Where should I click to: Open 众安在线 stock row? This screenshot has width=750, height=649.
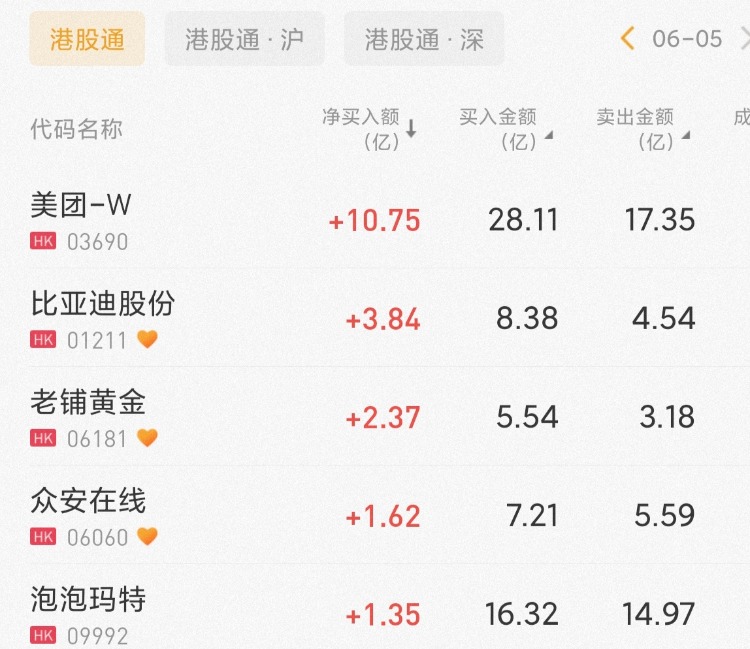pos(88,500)
